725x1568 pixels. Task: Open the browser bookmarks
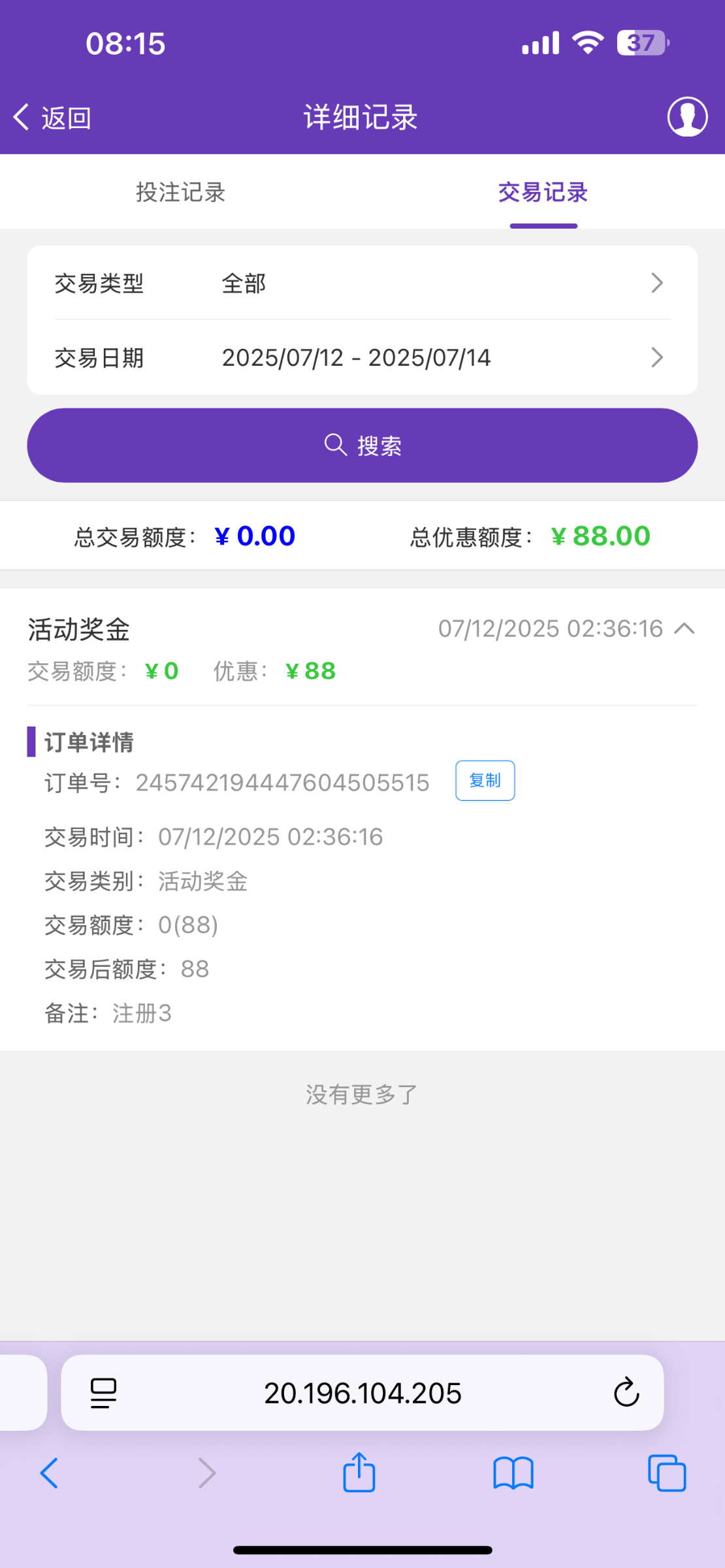point(513,1473)
